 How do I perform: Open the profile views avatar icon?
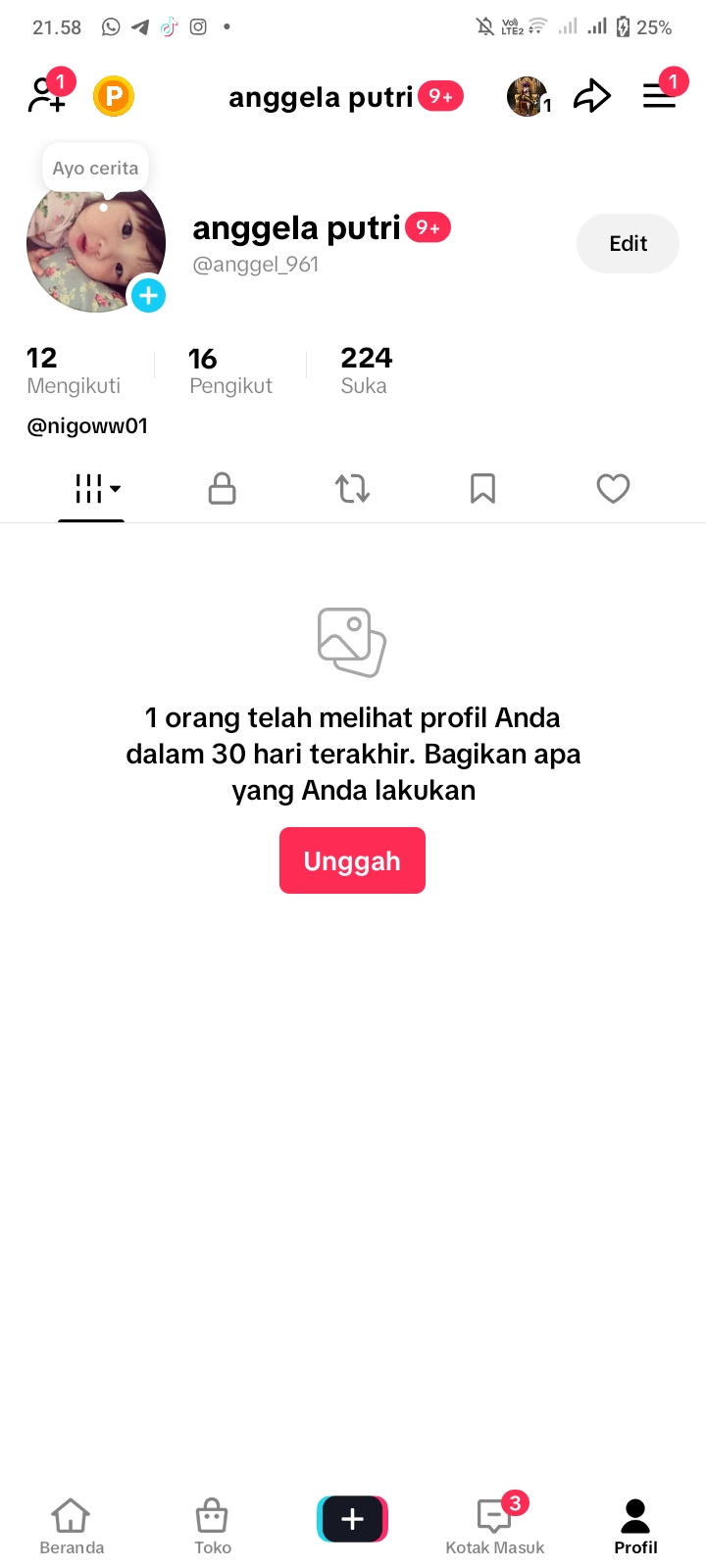click(527, 96)
